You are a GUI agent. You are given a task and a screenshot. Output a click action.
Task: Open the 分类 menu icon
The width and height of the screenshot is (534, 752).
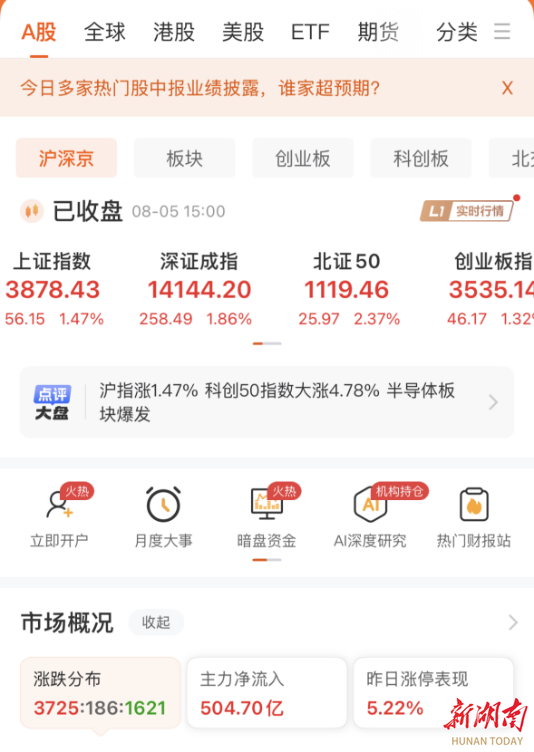502,32
